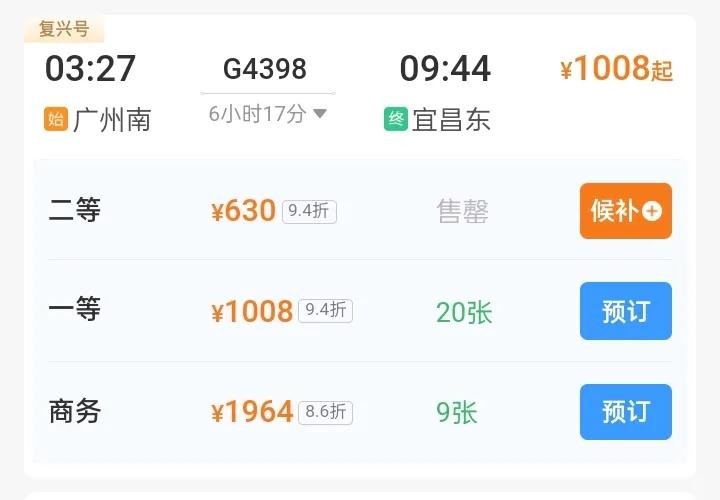Book the 一等 seat with 预订
Screen dimensions: 720x500
(625, 311)
